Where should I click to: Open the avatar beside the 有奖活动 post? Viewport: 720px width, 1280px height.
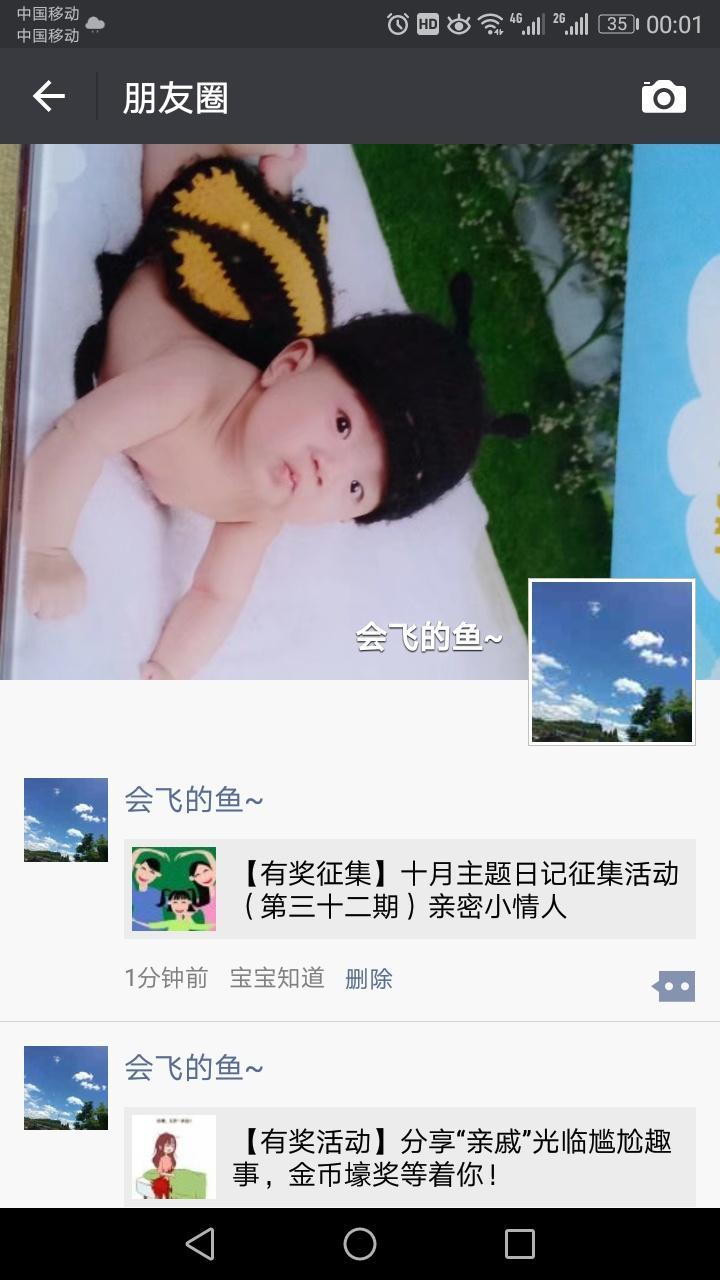tap(66, 1088)
